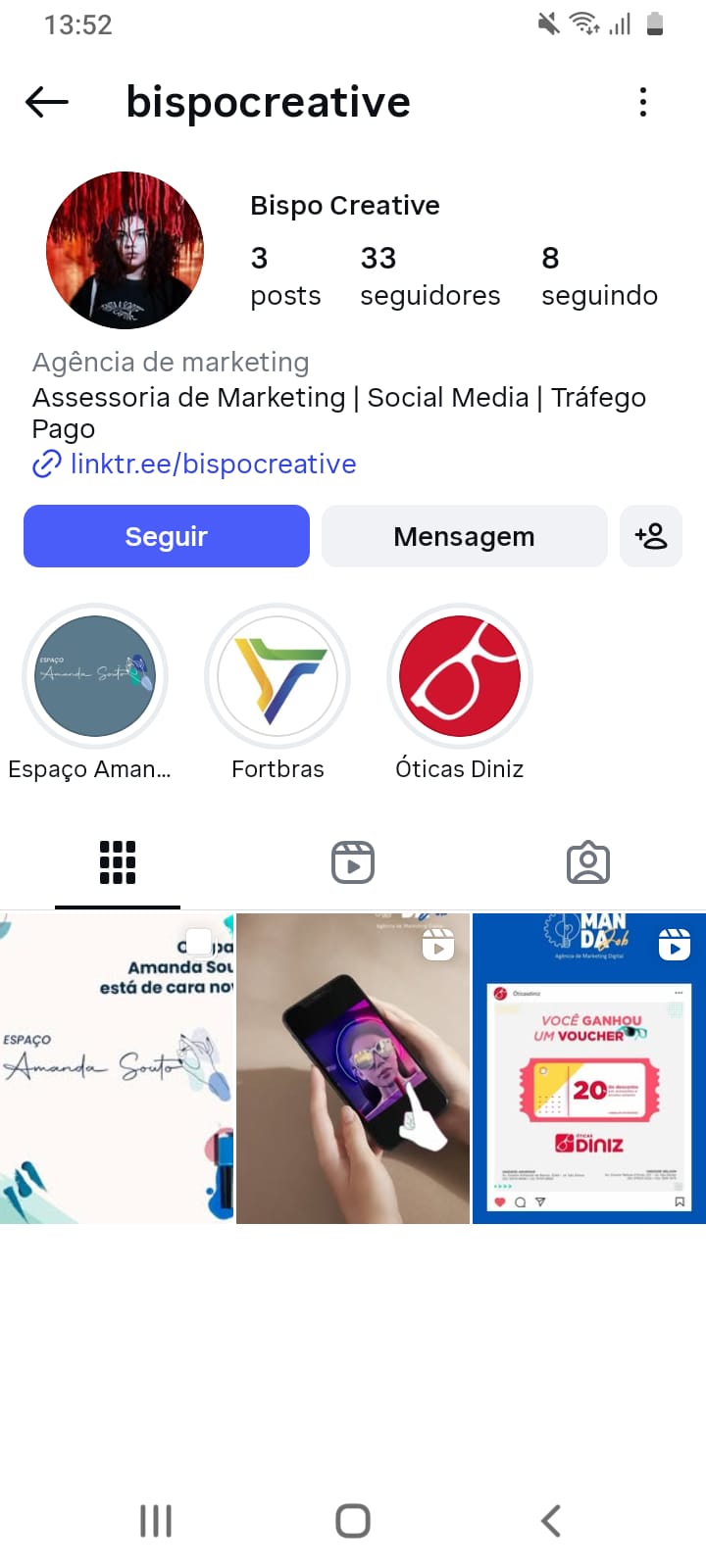Show suggested accounts with add-person icon
This screenshot has height=1568, width=706.
click(x=651, y=536)
